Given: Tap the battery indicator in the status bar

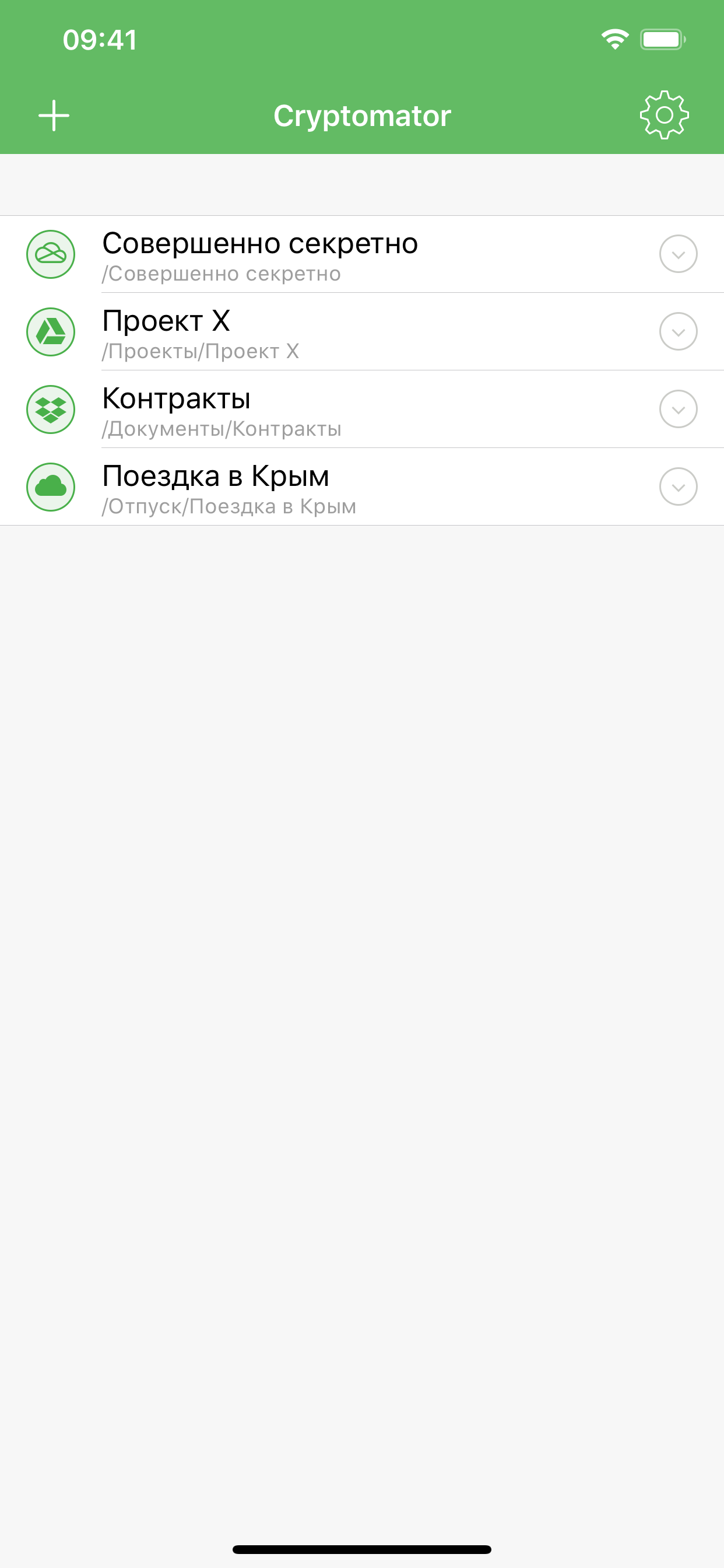Looking at the screenshot, I should (661, 38).
